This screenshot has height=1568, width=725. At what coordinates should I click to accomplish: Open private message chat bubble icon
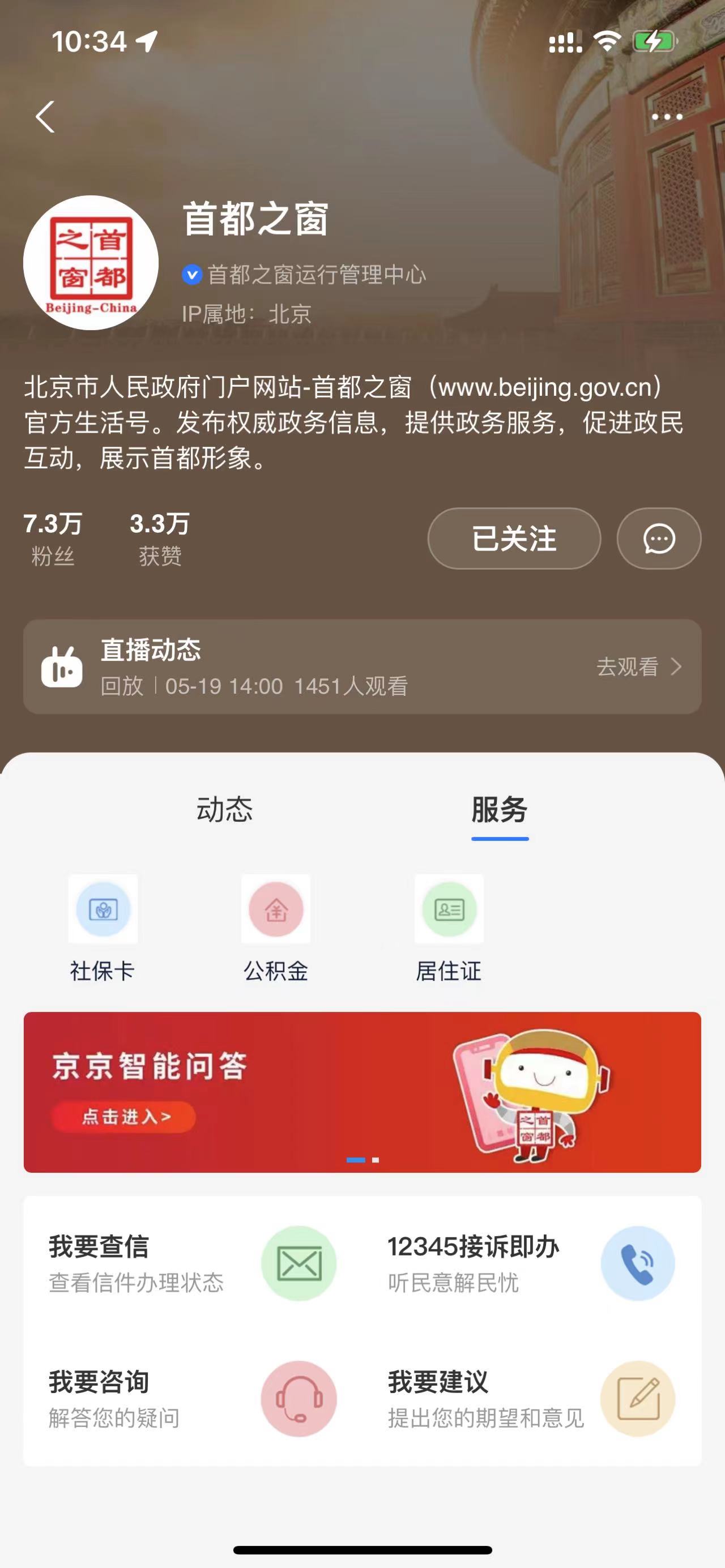(x=658, y=538)
